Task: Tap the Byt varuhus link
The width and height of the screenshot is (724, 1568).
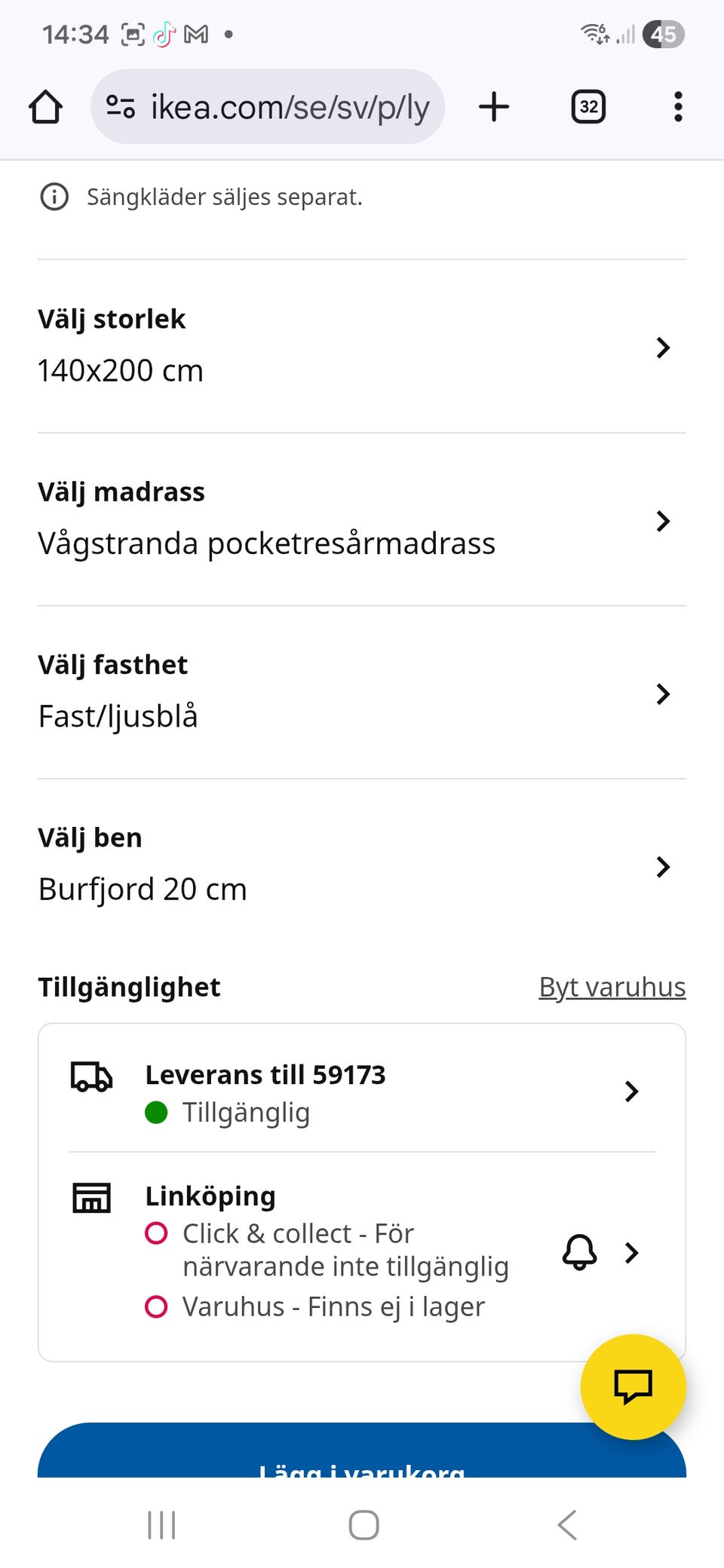Action: click(612, 987)
